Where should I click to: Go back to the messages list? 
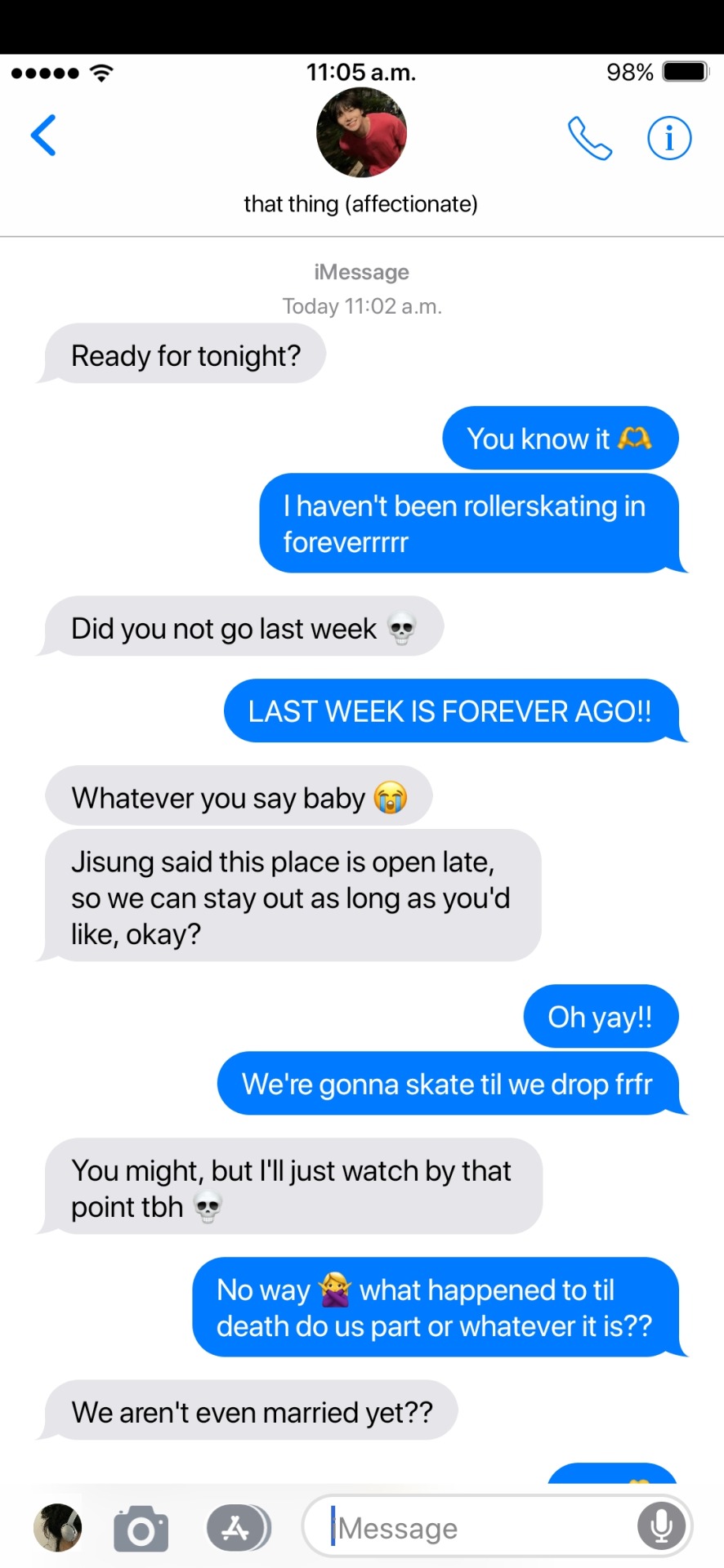click(44, 136)
